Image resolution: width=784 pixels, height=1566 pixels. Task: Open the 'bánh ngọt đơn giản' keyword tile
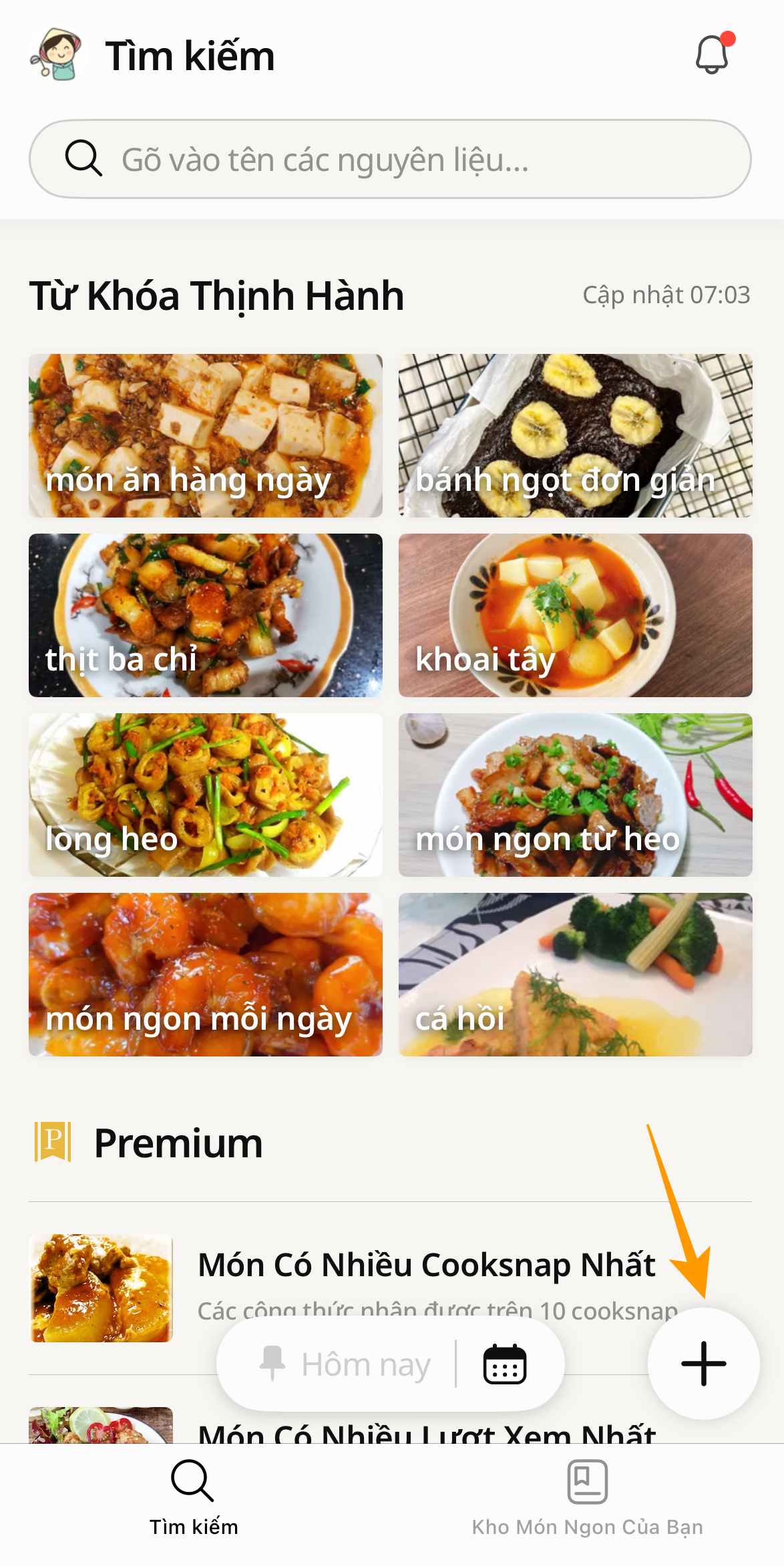pos(575,435)
